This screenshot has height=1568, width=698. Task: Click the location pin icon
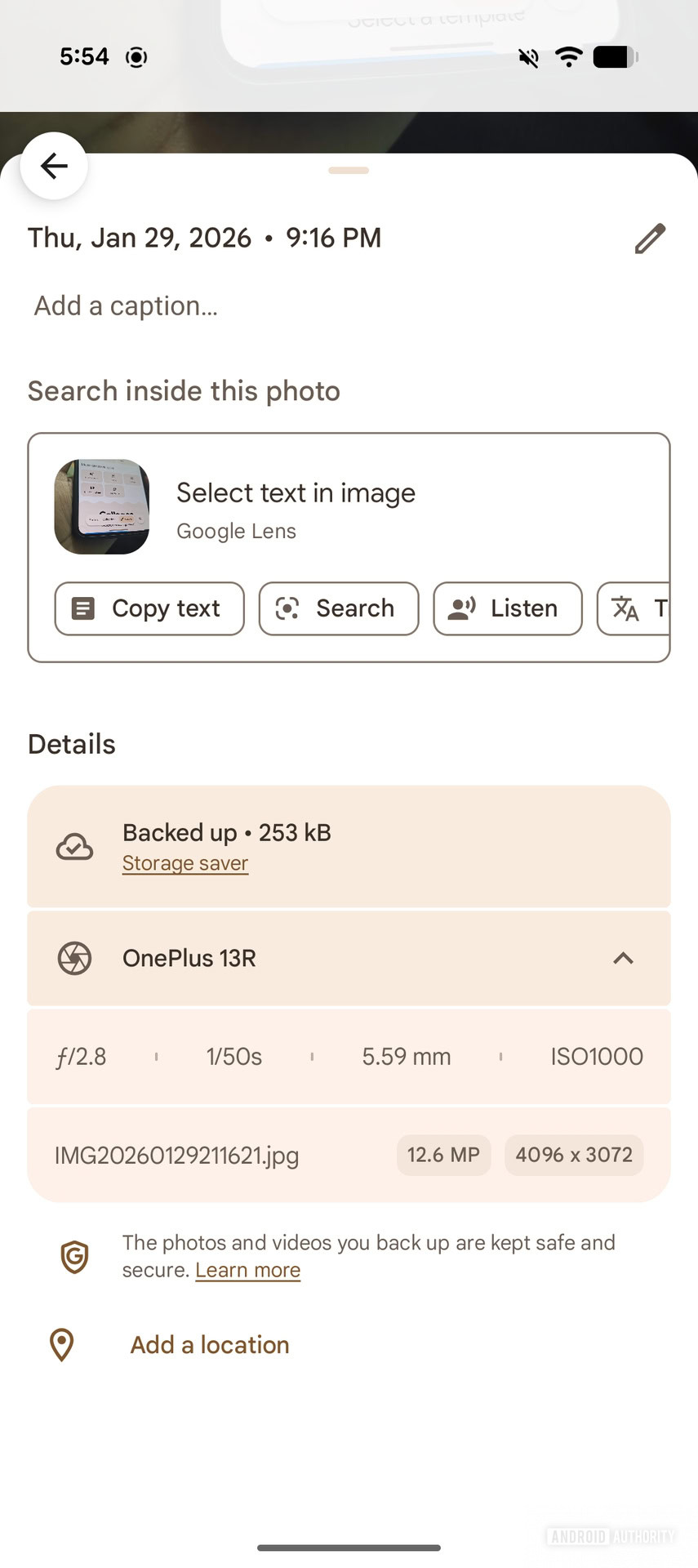[63, 1344]
